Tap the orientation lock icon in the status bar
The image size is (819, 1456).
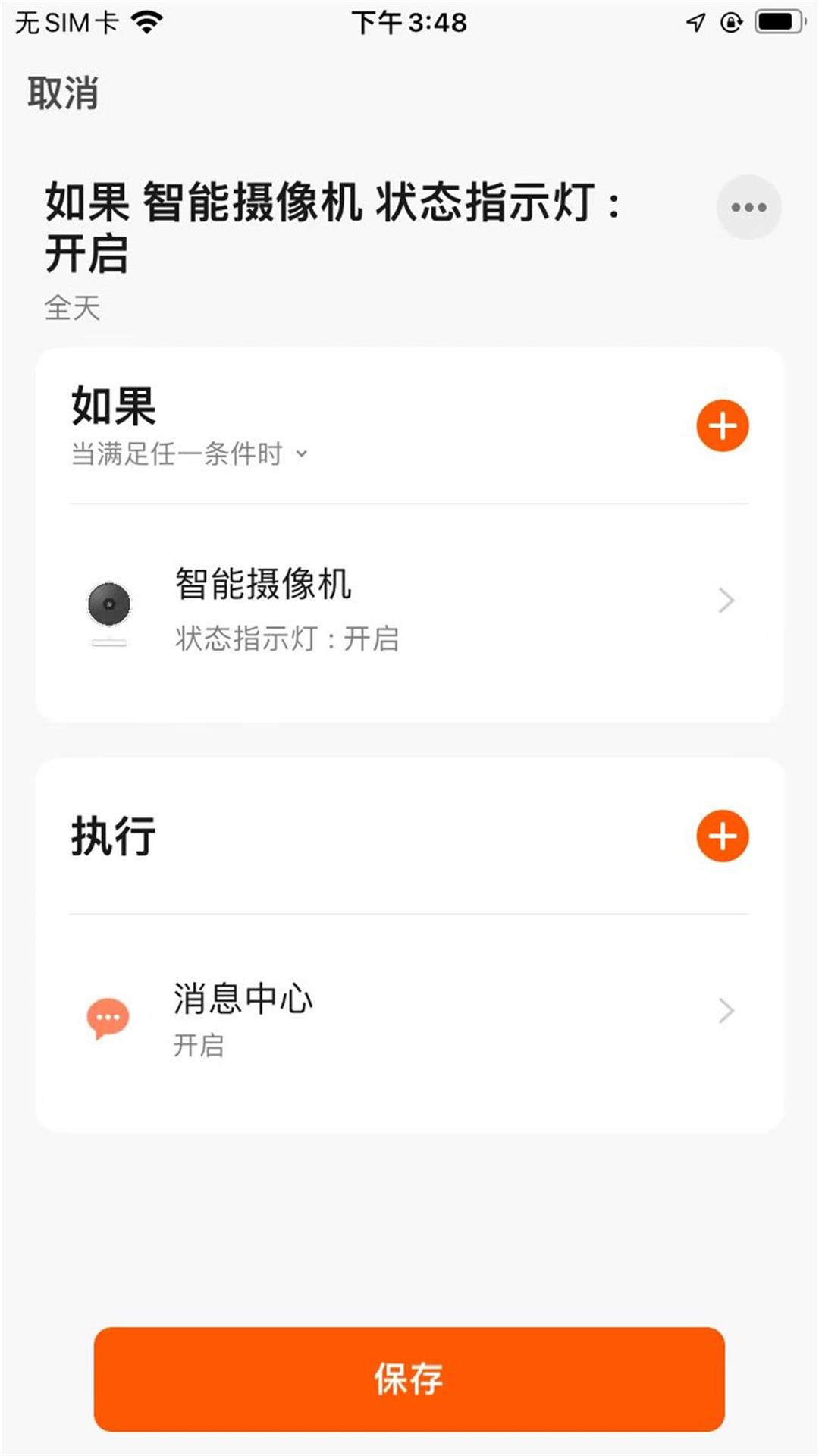coord(730,20)
